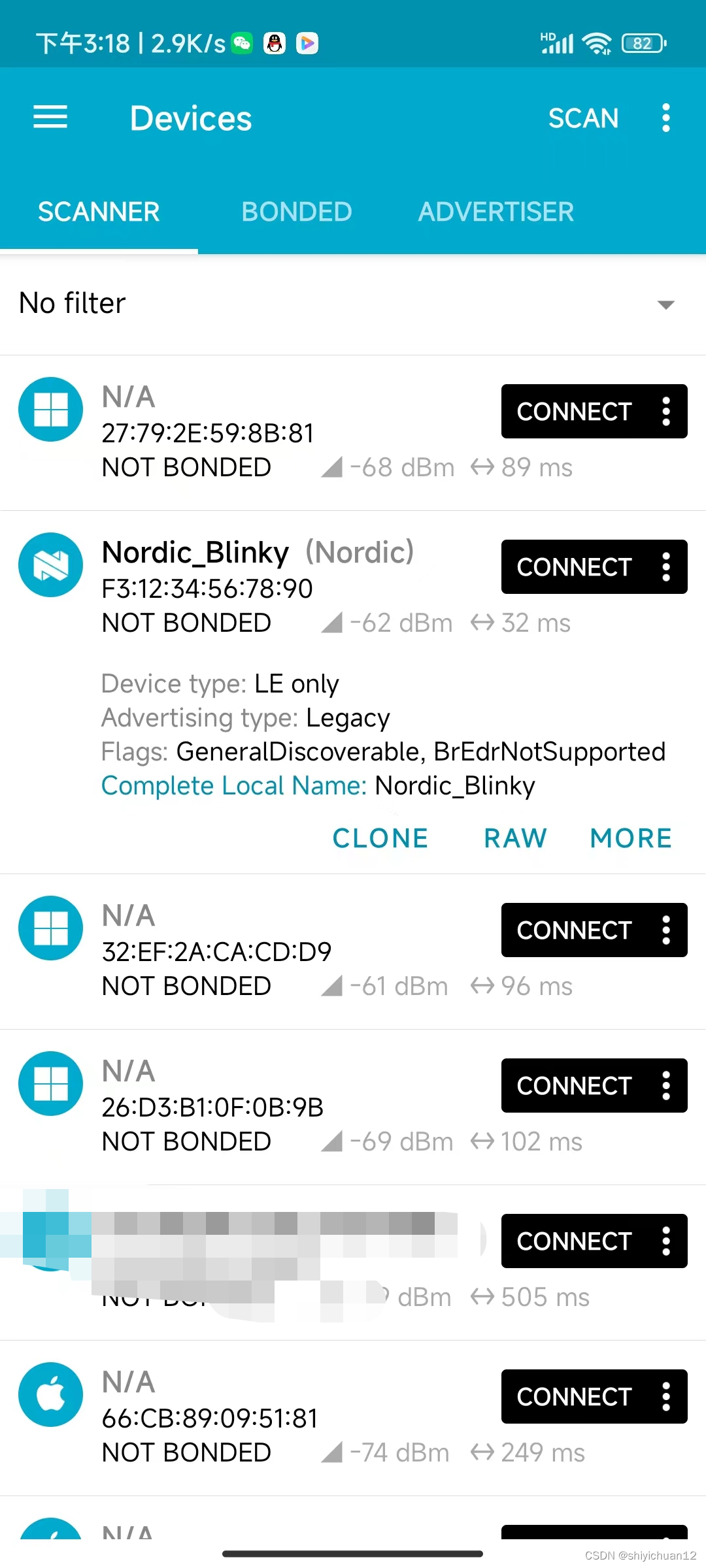Switch to the BONDED tab
The image size is (706, 1568).
coord(296,212)
